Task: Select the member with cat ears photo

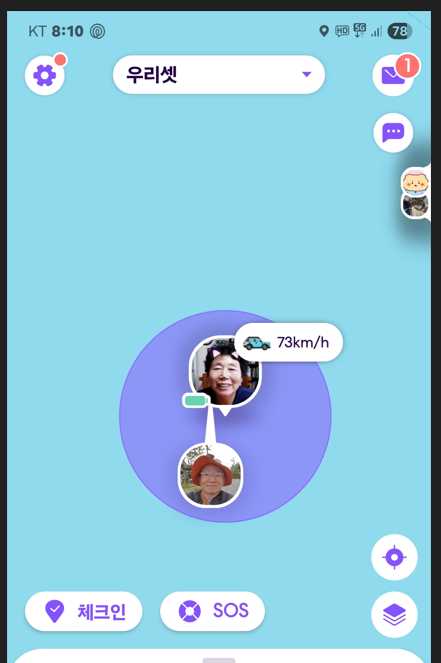Action: click(225, 372)
